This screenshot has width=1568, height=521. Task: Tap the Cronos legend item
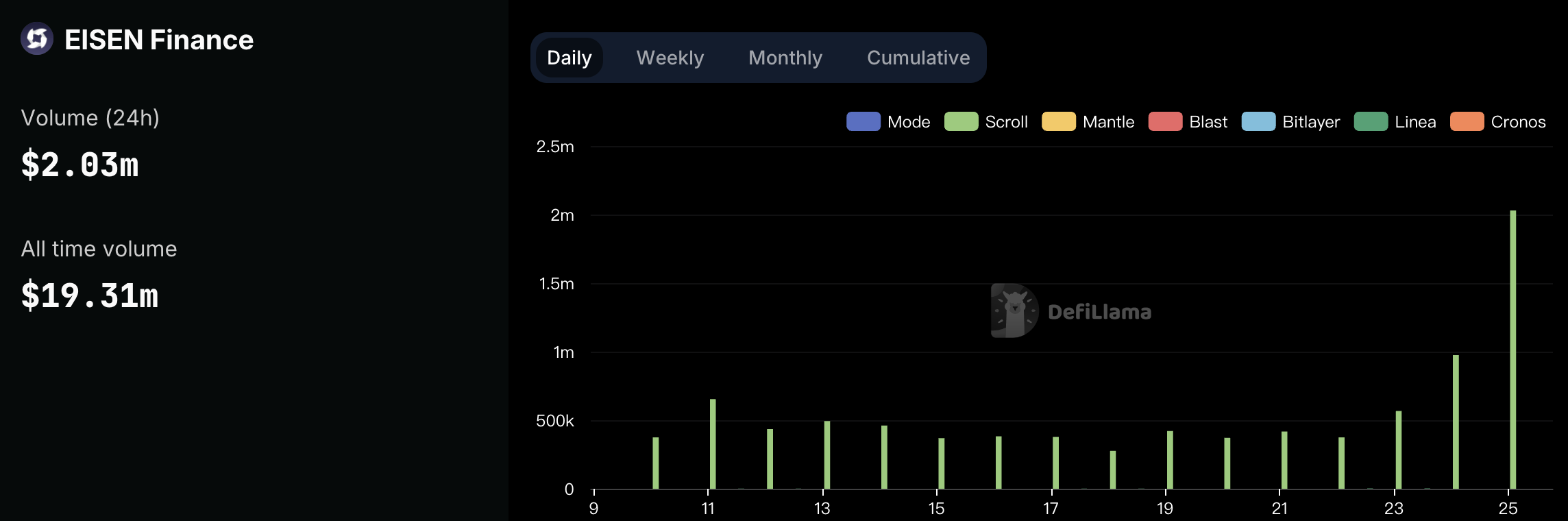point(1497,122)
